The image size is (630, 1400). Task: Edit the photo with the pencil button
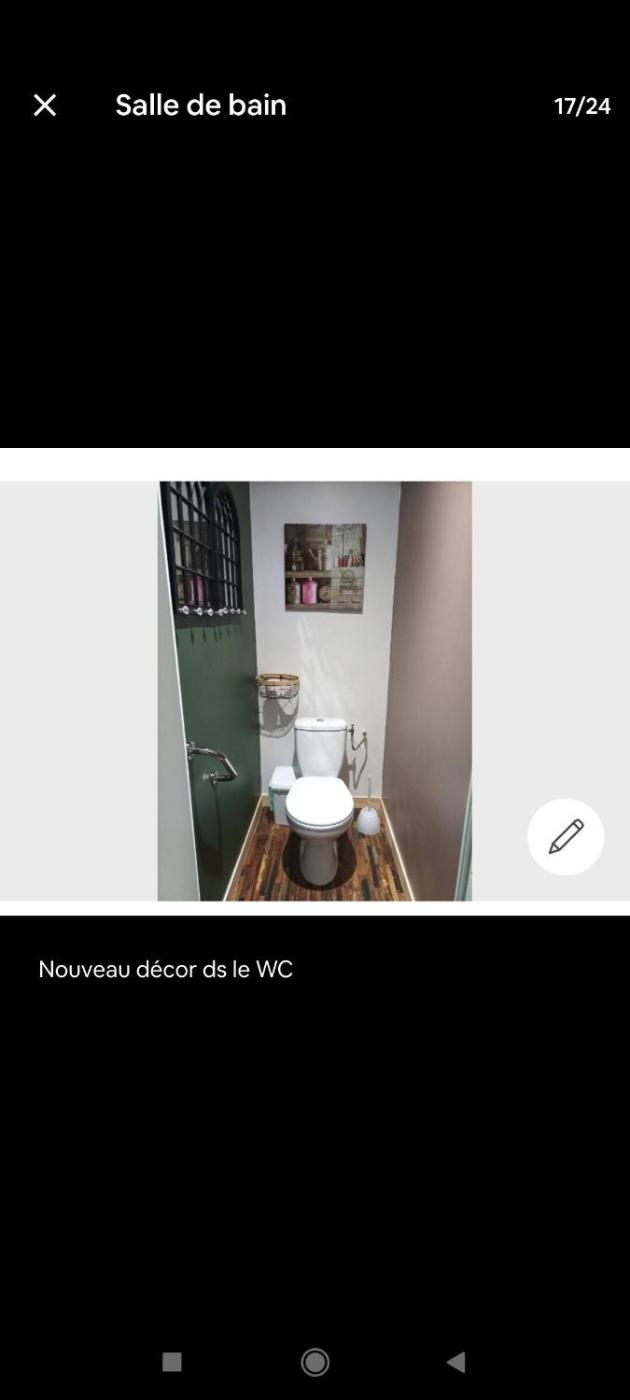565,837
